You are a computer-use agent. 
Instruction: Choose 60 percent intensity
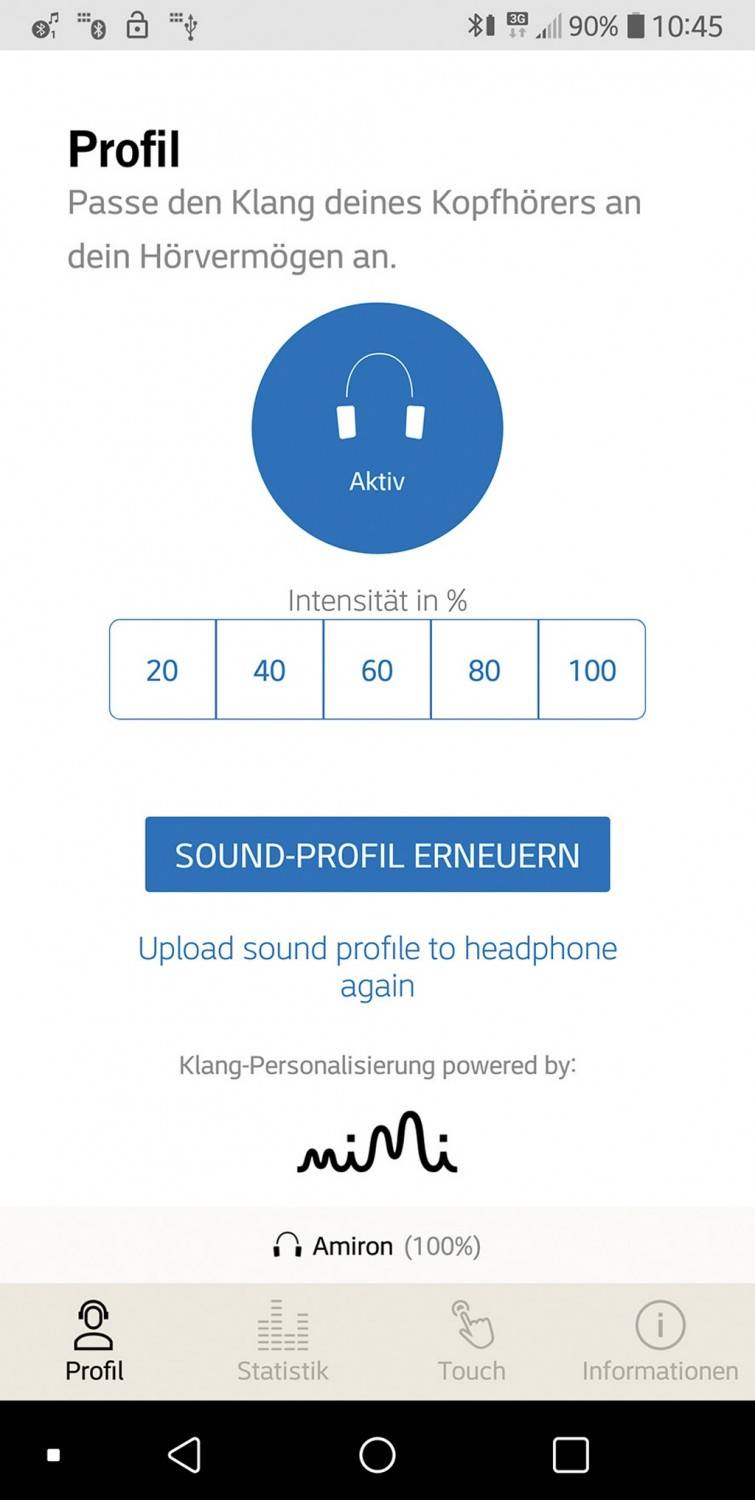377,669
